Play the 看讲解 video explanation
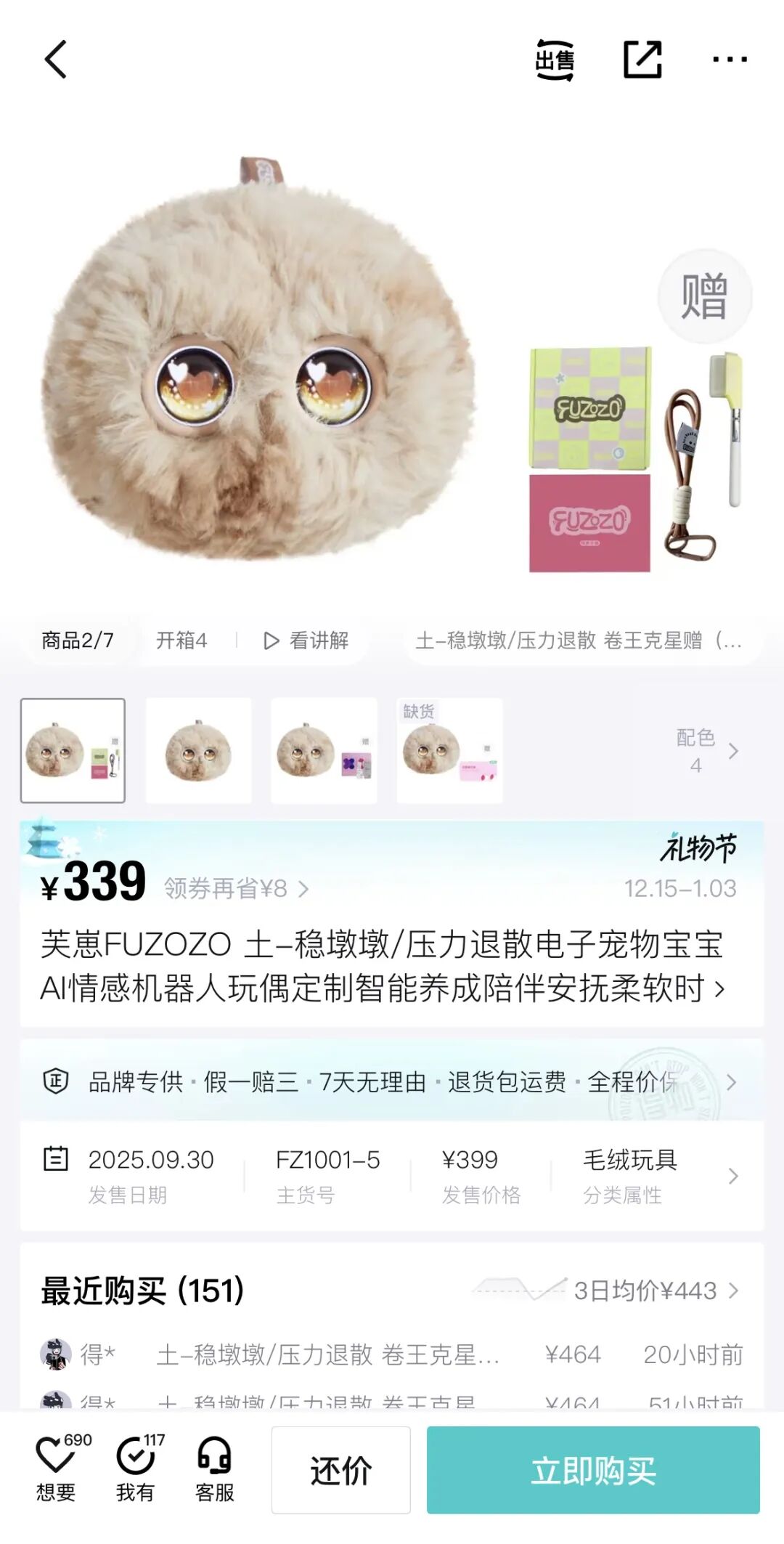 coord(306,641)
